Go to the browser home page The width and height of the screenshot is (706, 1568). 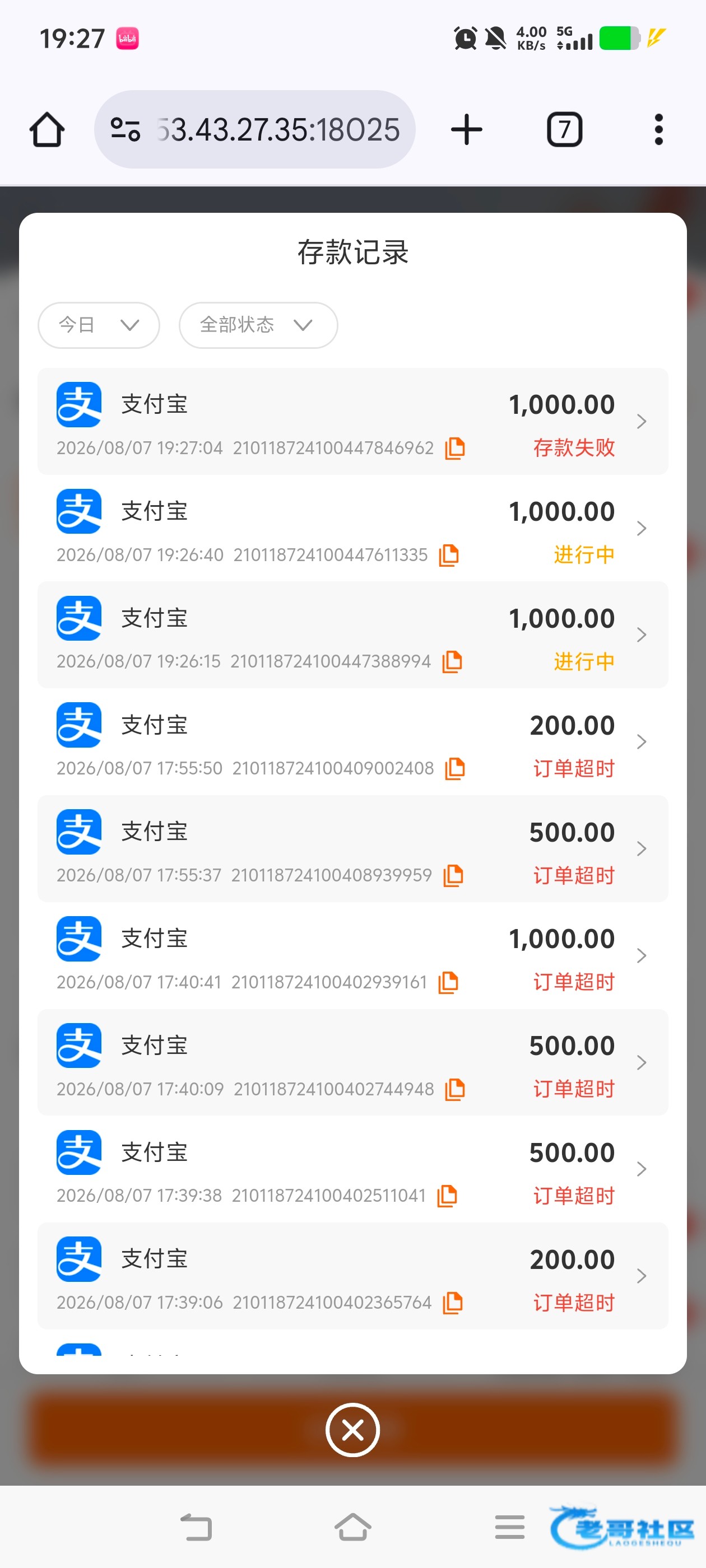coord(47,130)
